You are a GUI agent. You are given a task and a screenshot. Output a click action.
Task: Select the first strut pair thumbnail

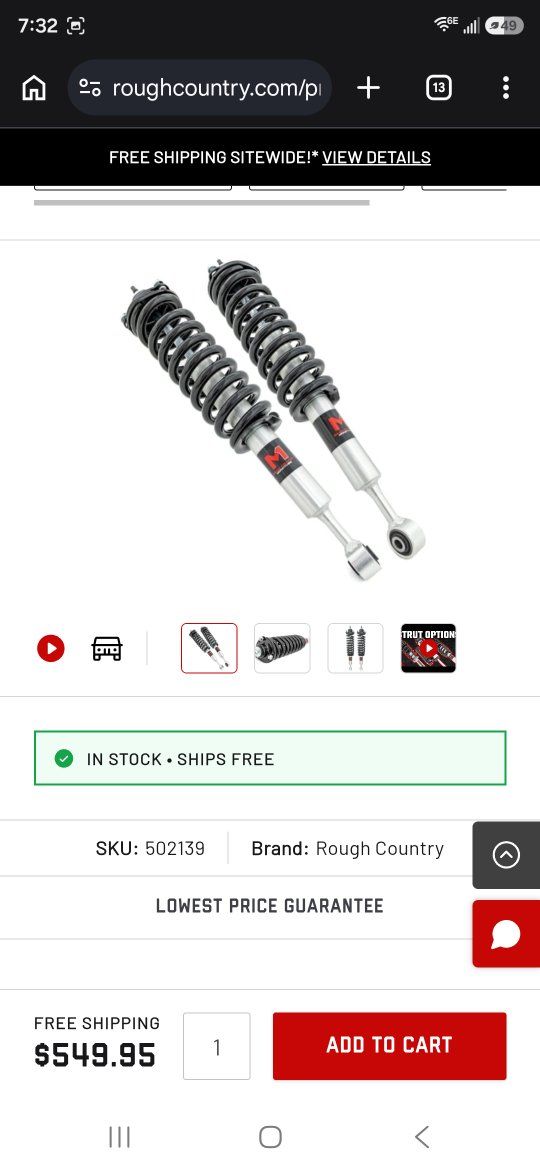[209, 648]
